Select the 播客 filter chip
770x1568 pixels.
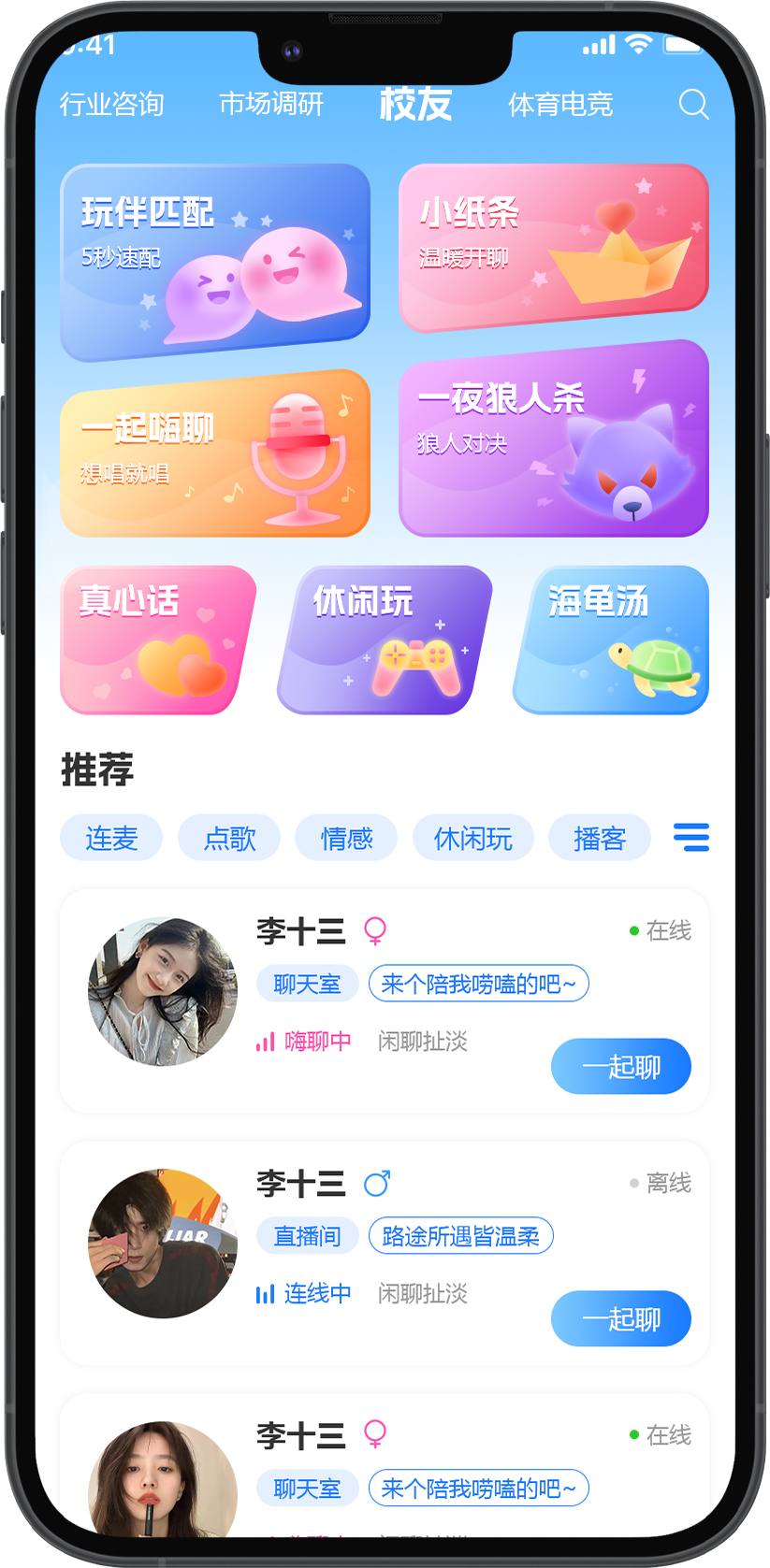(599, 838)
